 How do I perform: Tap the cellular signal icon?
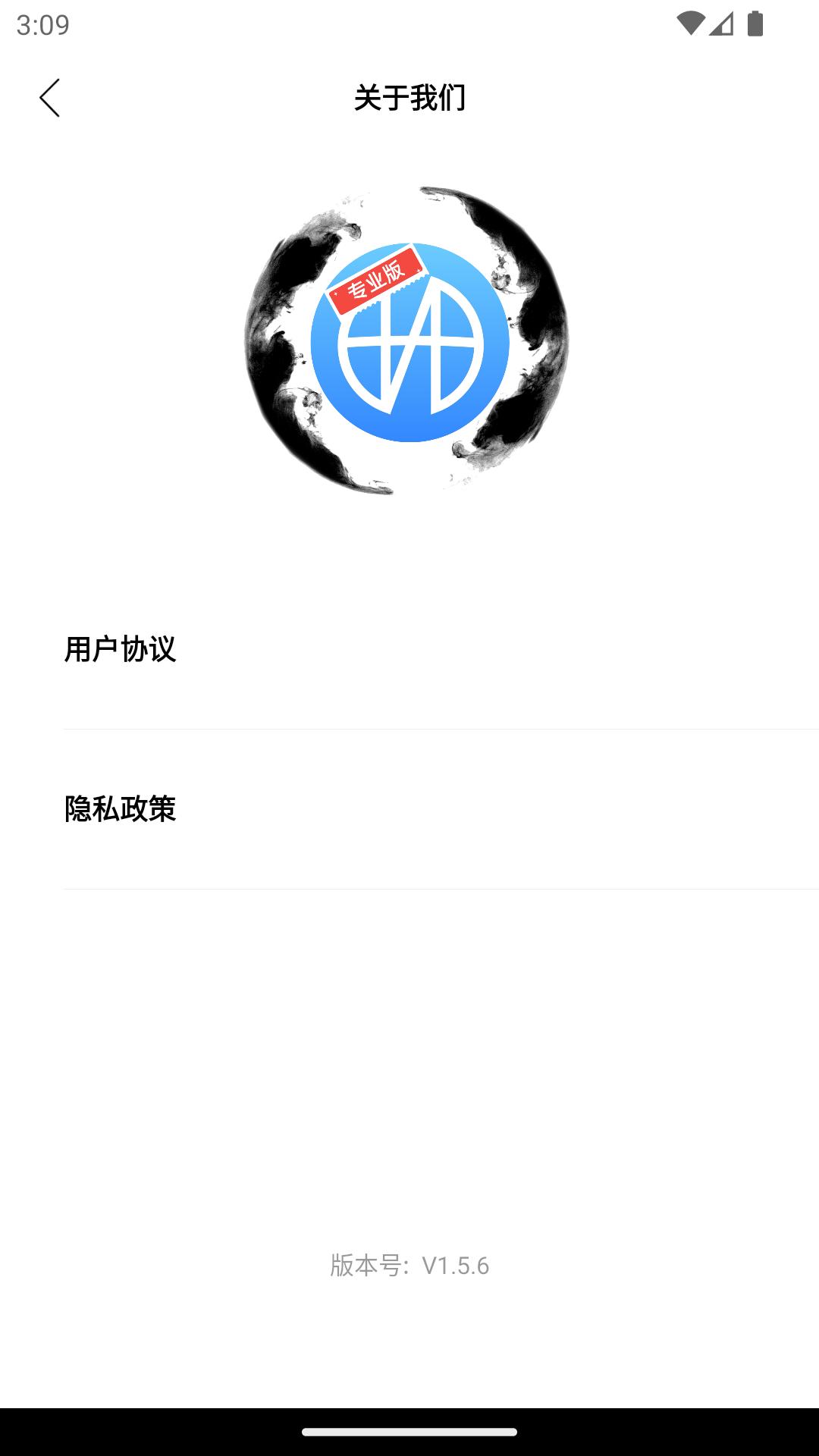click(x=720, y=23)
